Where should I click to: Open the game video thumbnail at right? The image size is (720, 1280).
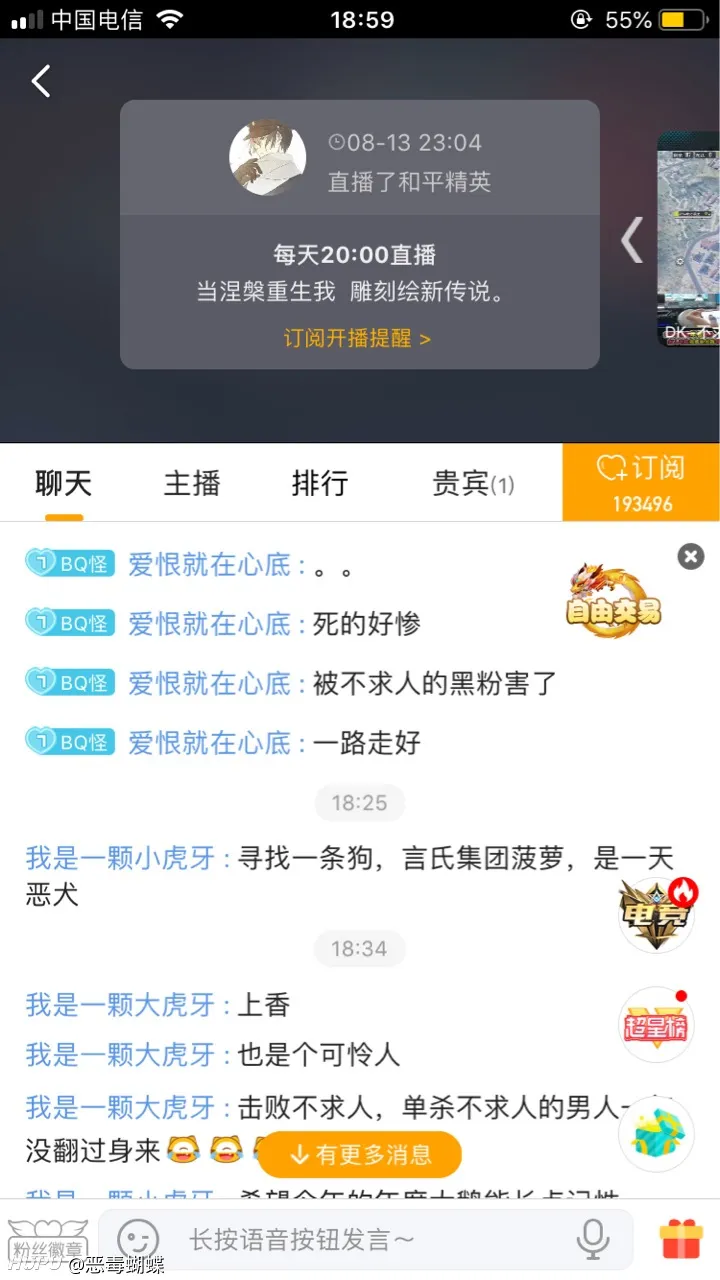690,240
